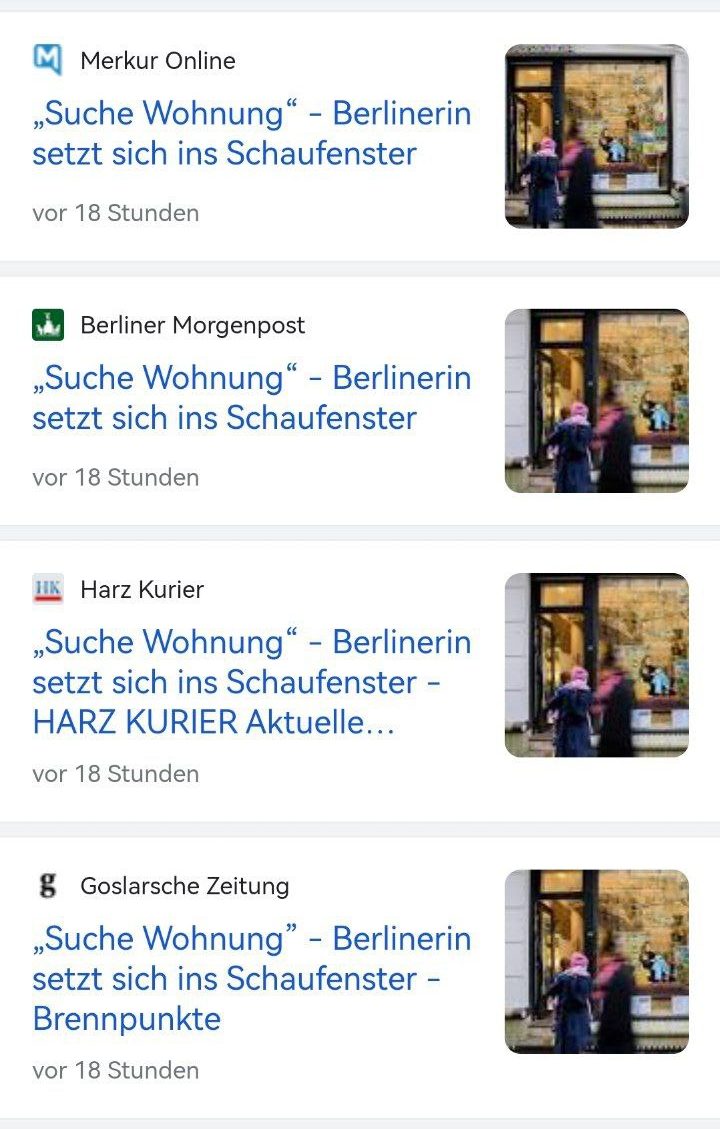Open the Merkur Online article headline
720x1129 pixels.
pyautogui.click(x=251, y=133)
